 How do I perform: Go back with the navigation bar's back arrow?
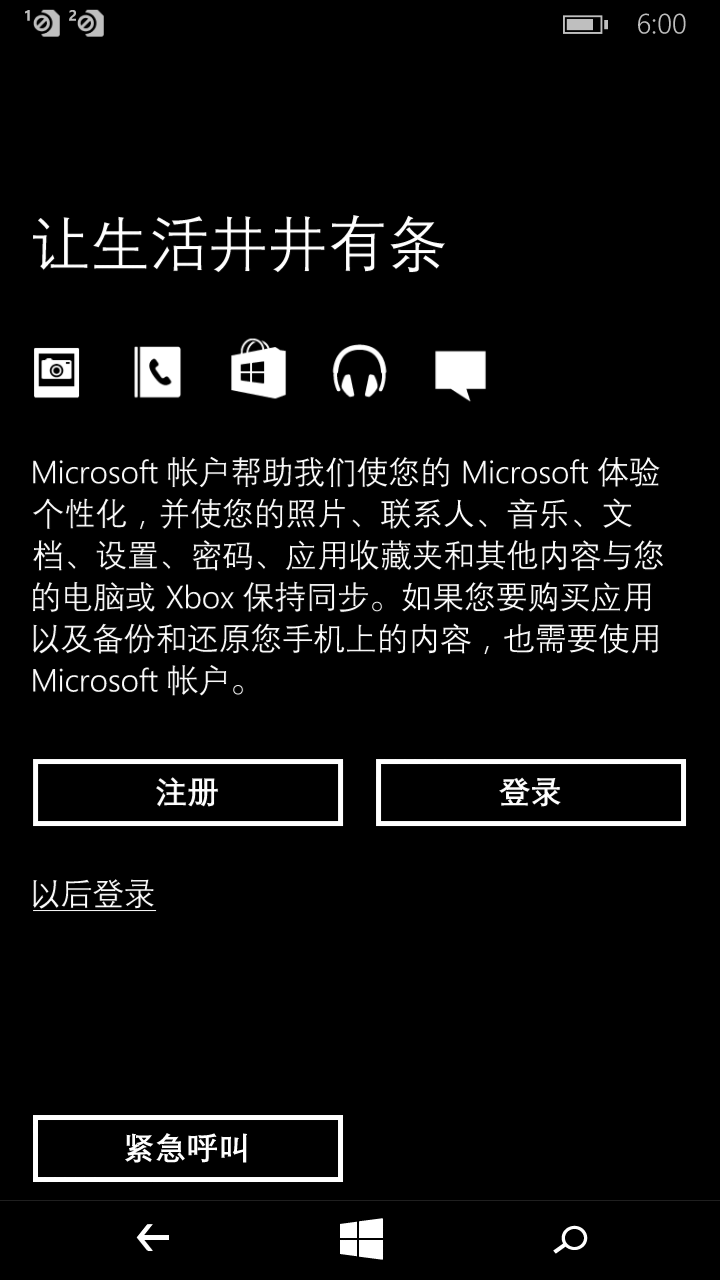[x=152, y=1239]
